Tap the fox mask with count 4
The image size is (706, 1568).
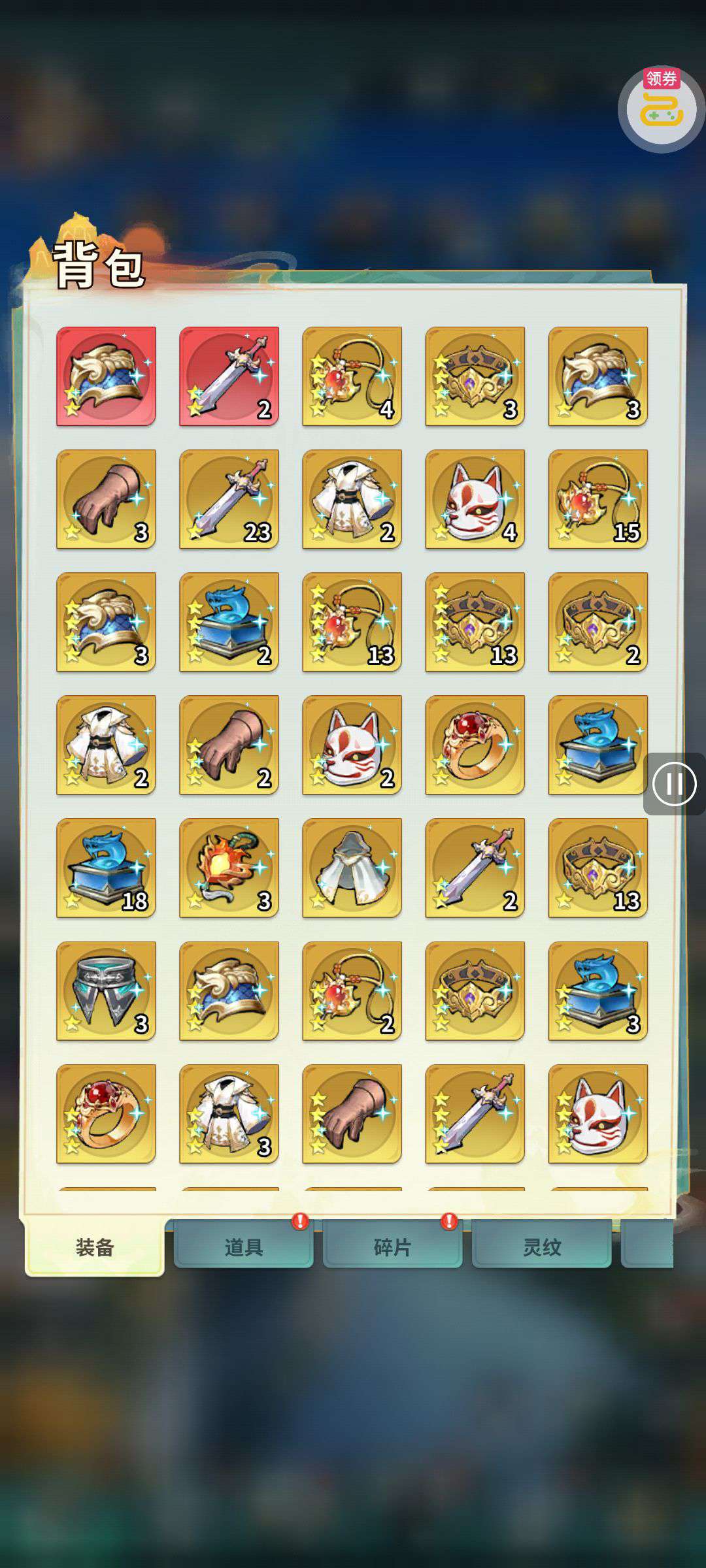tap(475, 499)
